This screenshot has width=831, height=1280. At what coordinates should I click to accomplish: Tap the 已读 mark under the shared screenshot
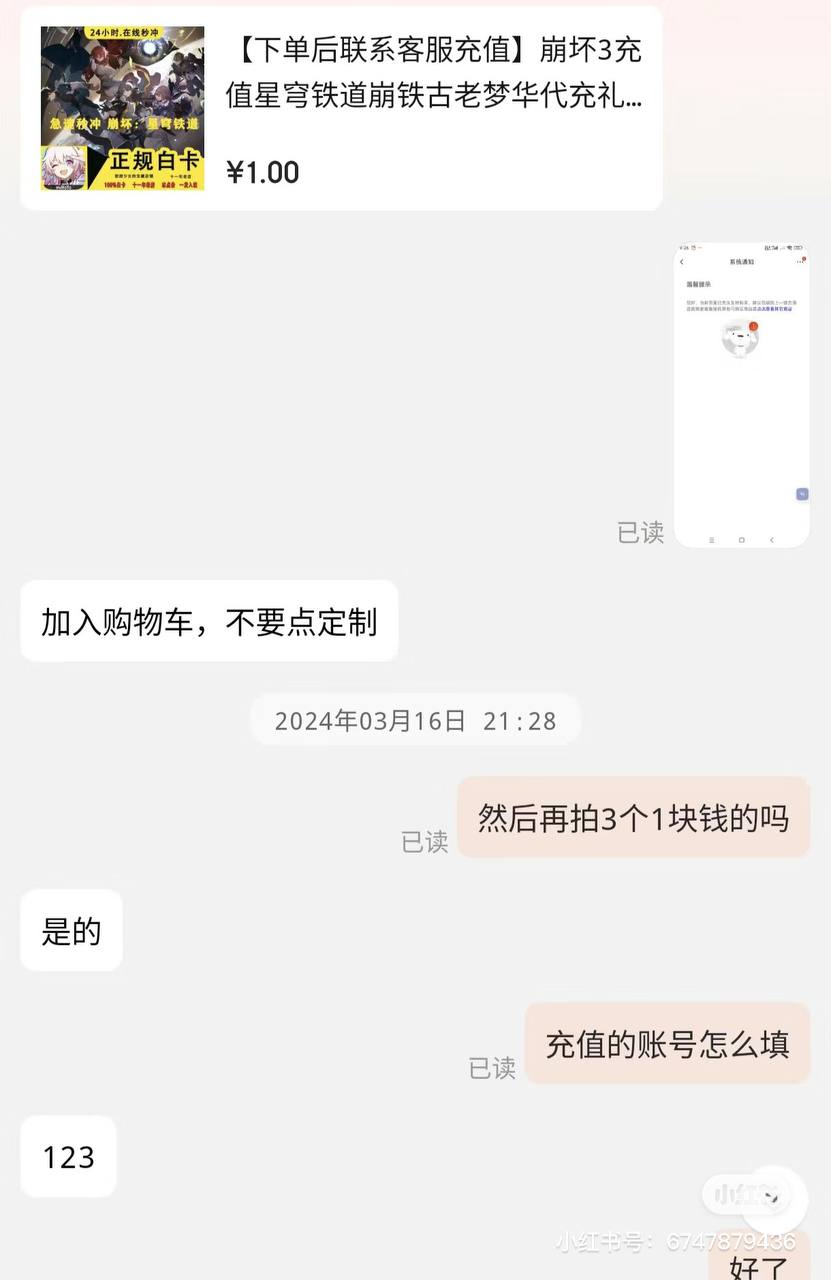(638, 533)
